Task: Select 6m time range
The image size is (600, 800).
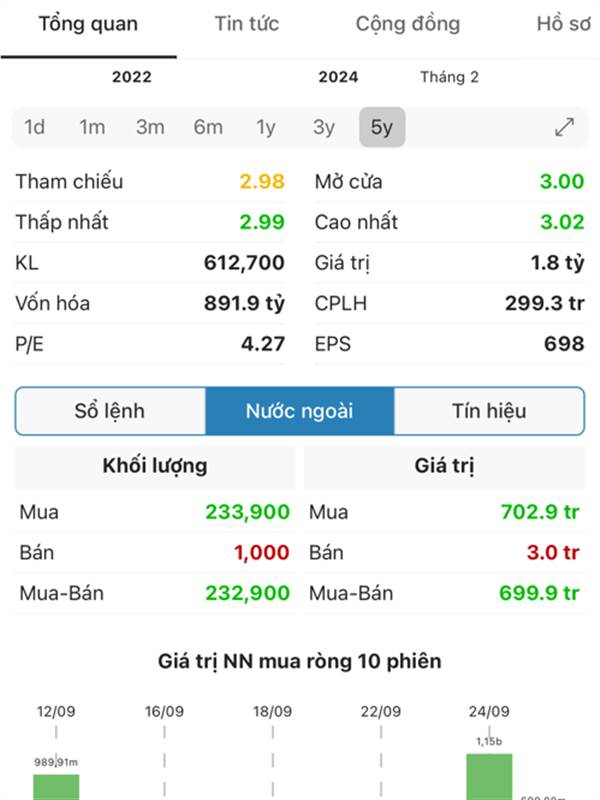Action: tap(208, 127)
